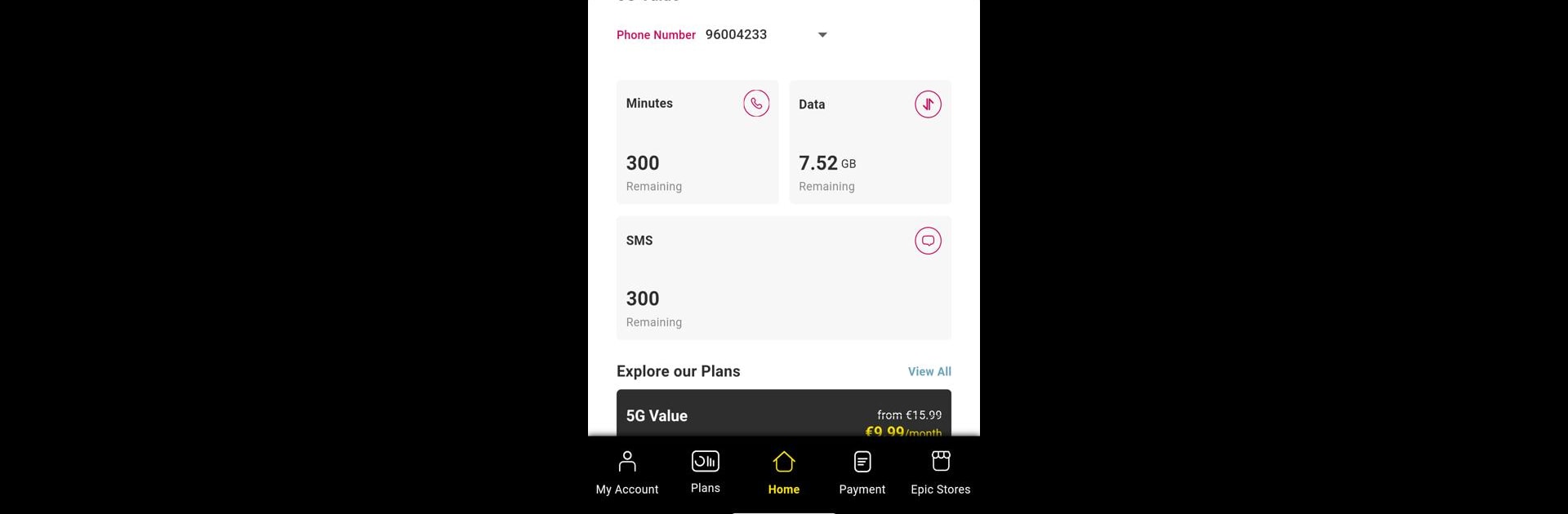Open the 5G Value plan card
The image size is (1568, 514).
[x=783, y=414]
